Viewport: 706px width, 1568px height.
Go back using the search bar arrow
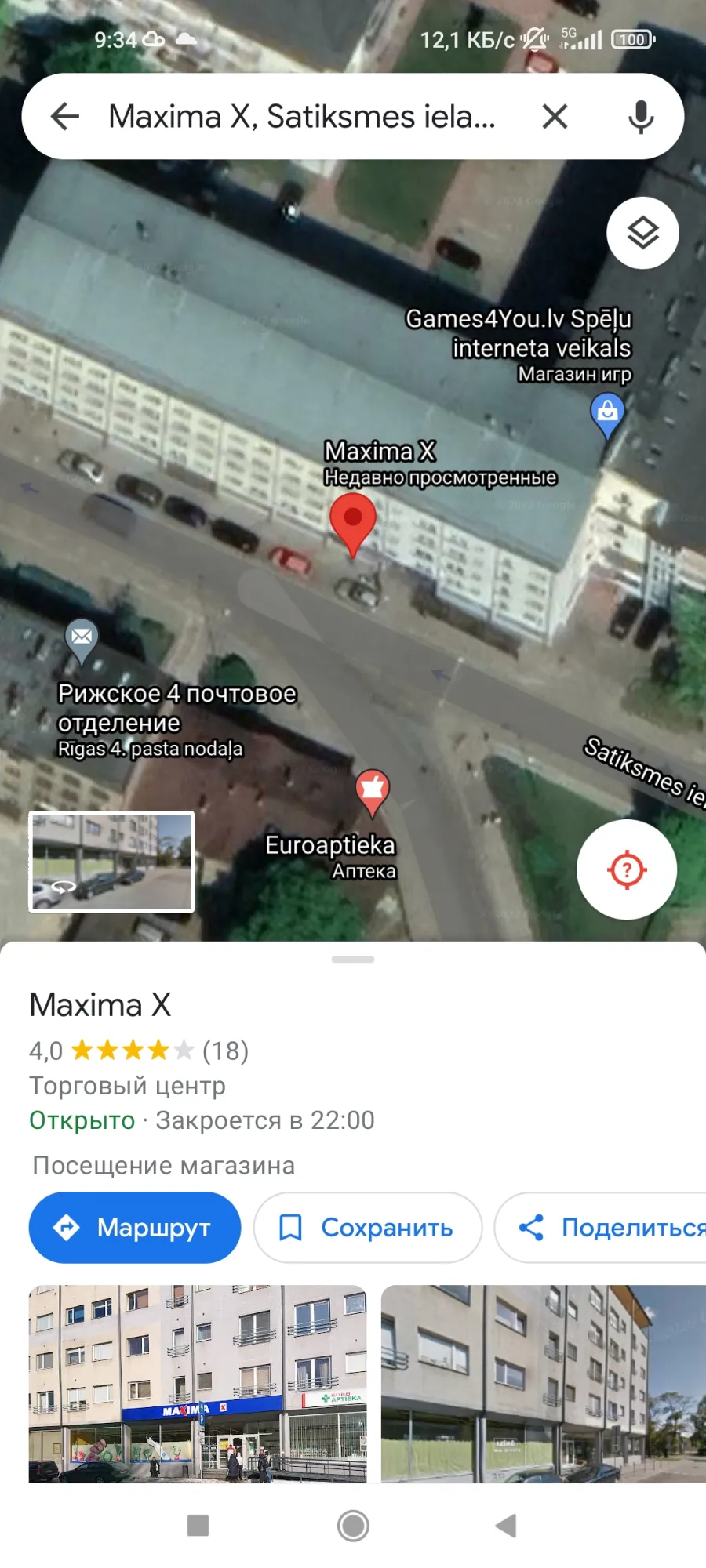[65, 117]
